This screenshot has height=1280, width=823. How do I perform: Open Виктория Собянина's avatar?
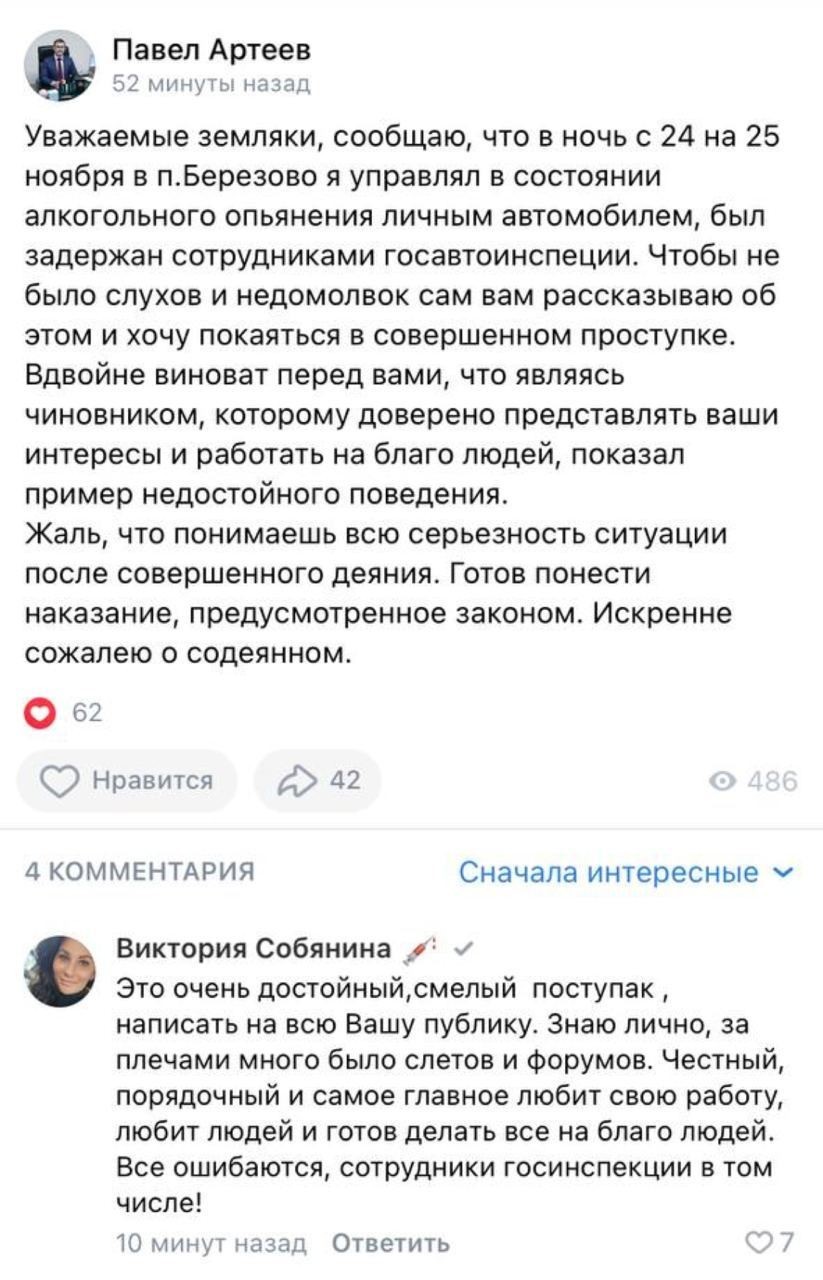point(60,971)
